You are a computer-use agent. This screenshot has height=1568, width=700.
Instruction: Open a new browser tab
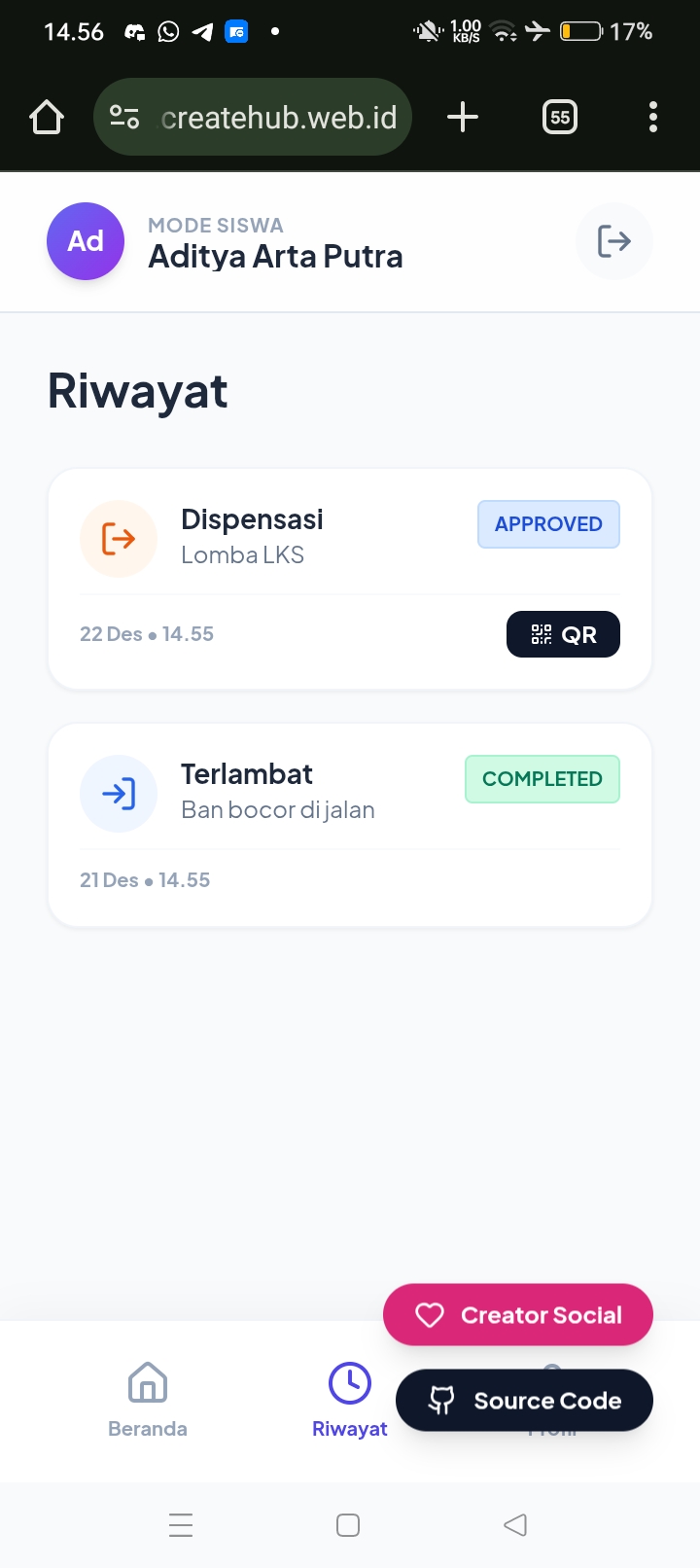tap(463, 118)
